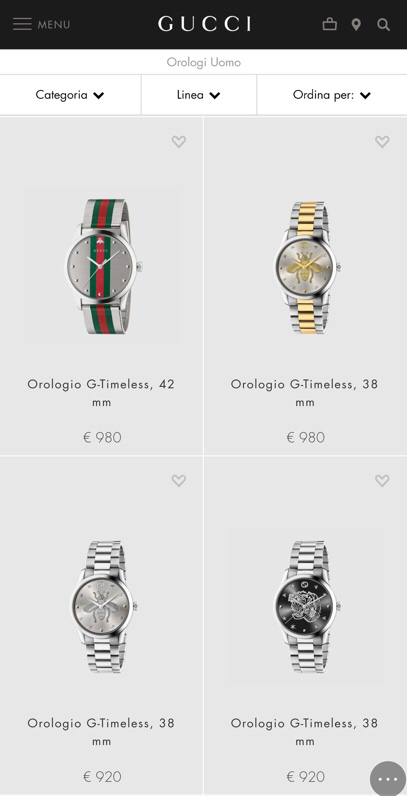Viewport: 407px width, 796px height.
Task: Open the hamburger MENU
Action: pyautogui.click(x=42, y=24)
